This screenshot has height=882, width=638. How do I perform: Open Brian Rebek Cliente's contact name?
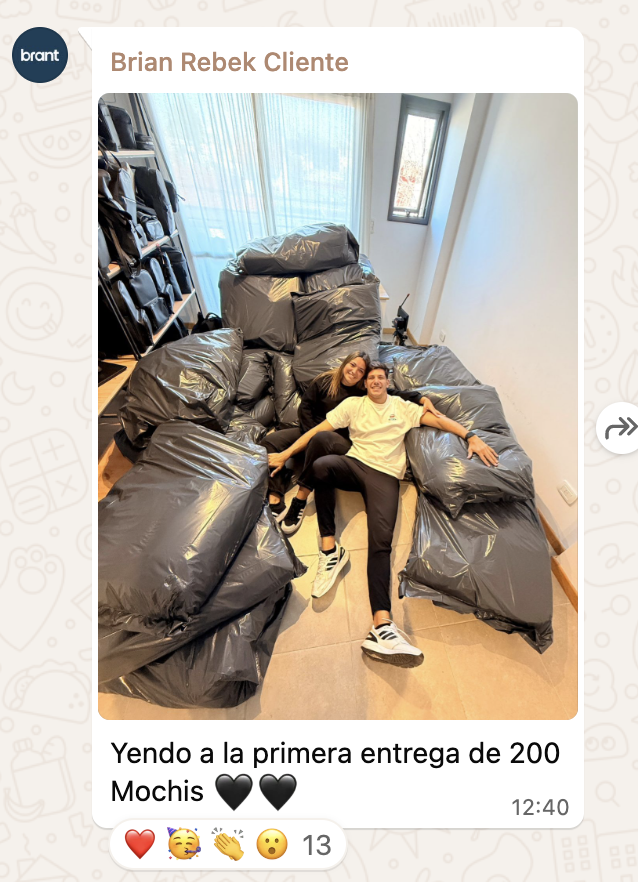(229, 62)
